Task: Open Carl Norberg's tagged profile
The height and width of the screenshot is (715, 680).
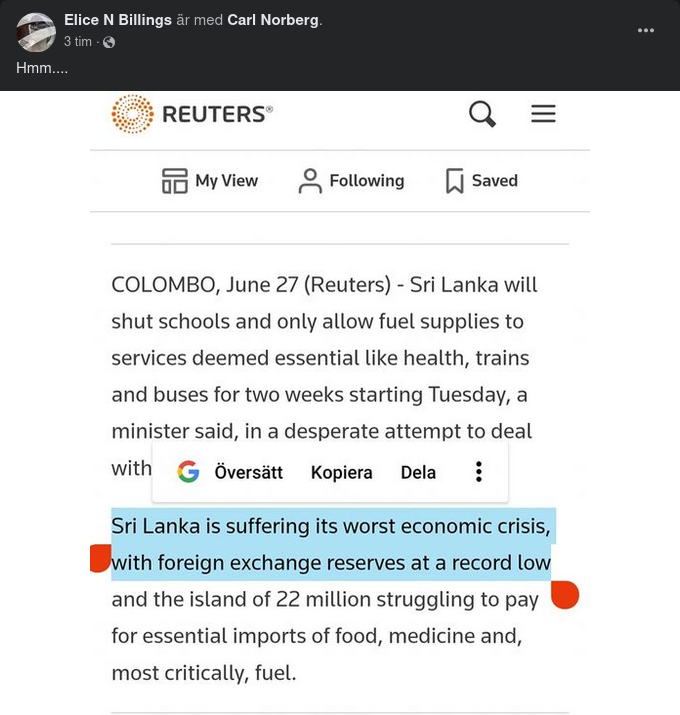Action: pos(273,20)
